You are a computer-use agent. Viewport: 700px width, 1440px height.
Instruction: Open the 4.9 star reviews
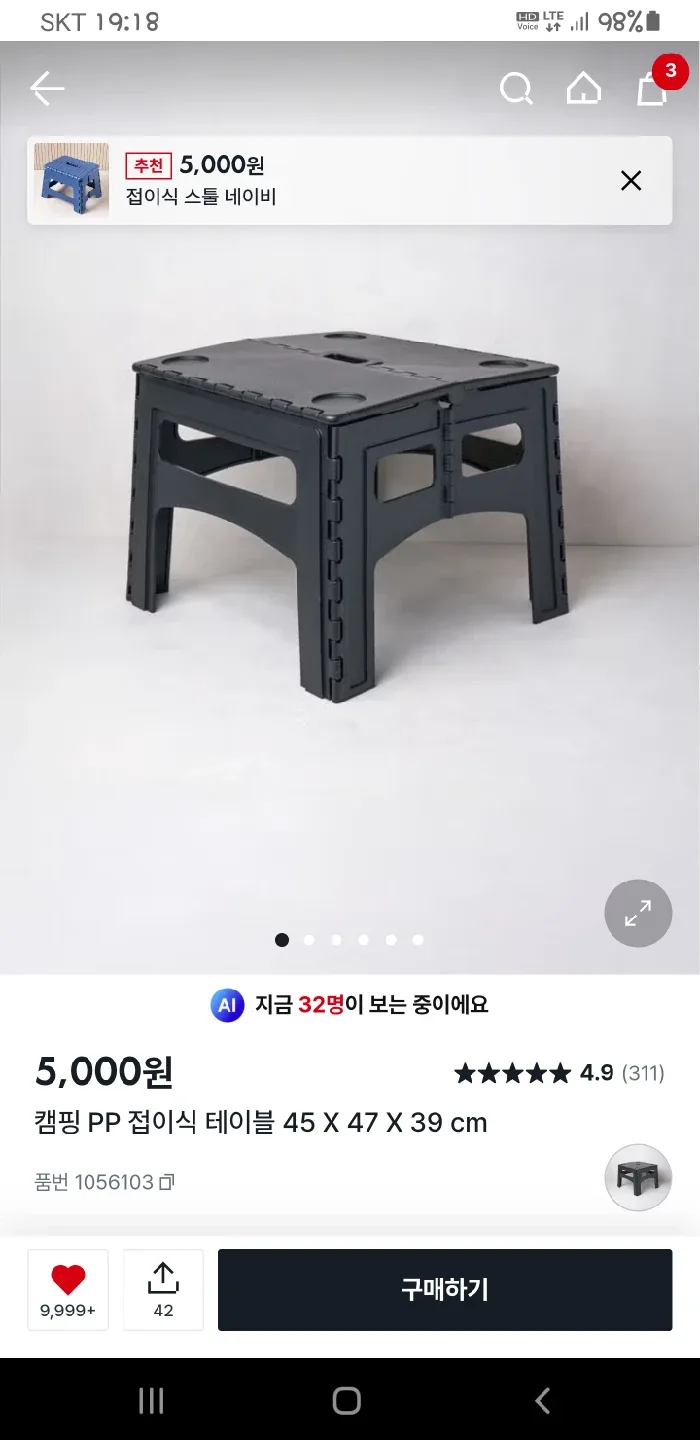[x=559, y=1073]
